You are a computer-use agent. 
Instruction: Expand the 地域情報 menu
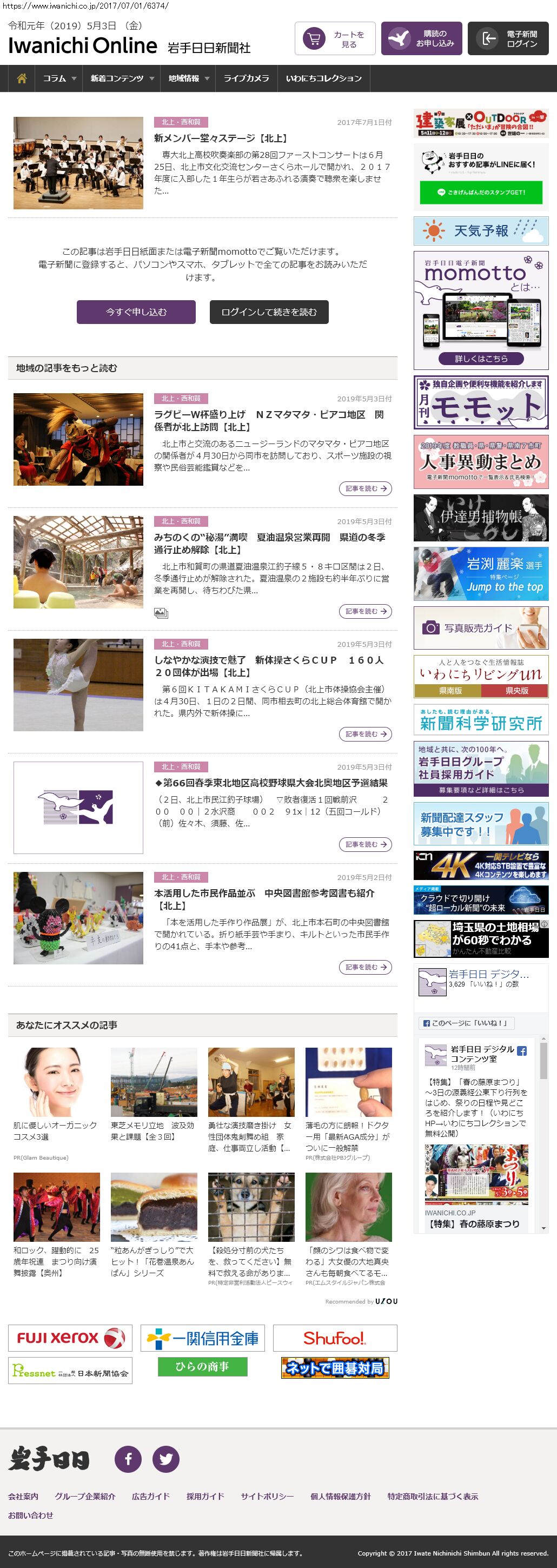(189, 78)
